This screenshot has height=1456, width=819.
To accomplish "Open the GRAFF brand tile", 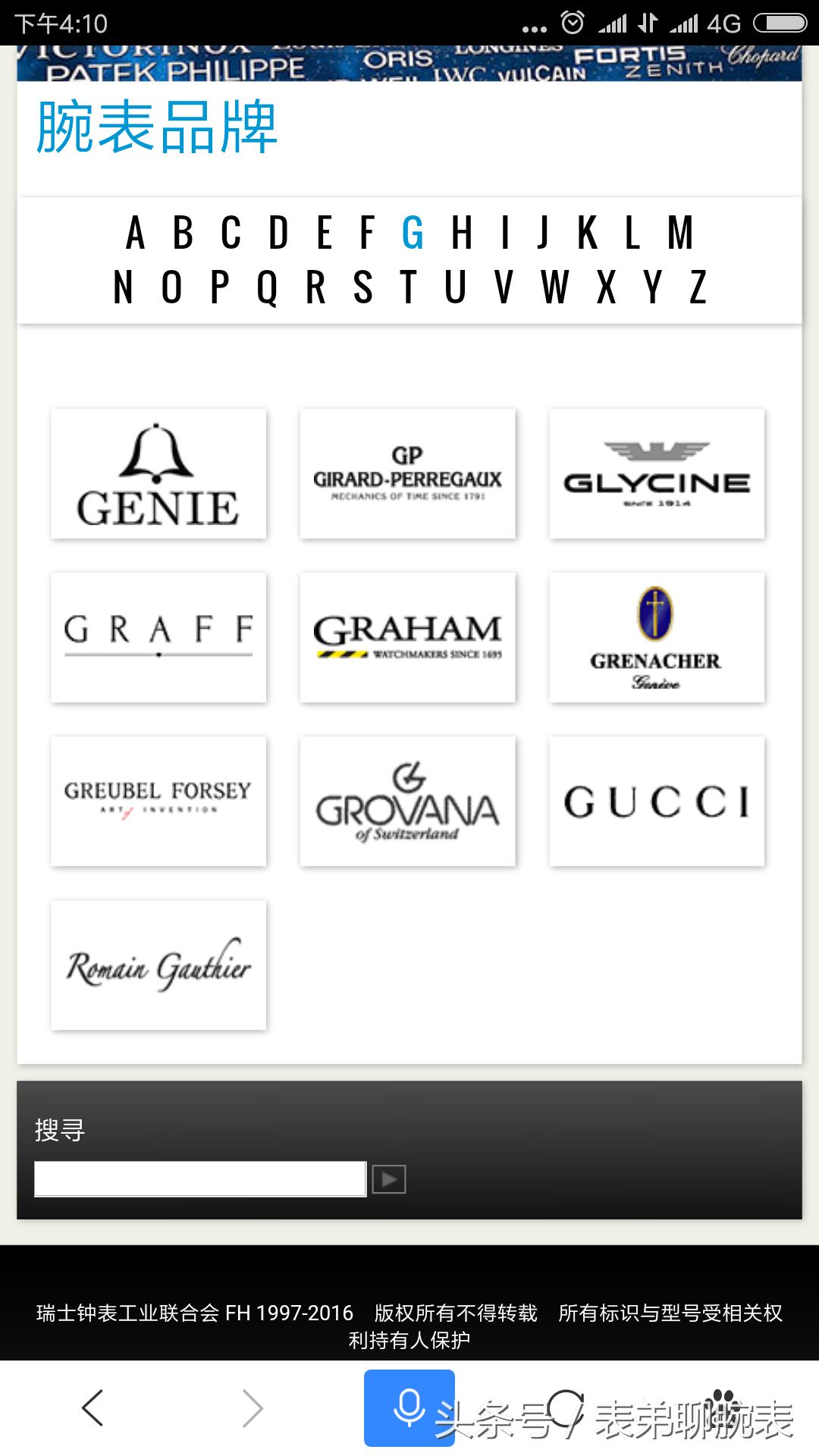I will click(x=158, y=638).
